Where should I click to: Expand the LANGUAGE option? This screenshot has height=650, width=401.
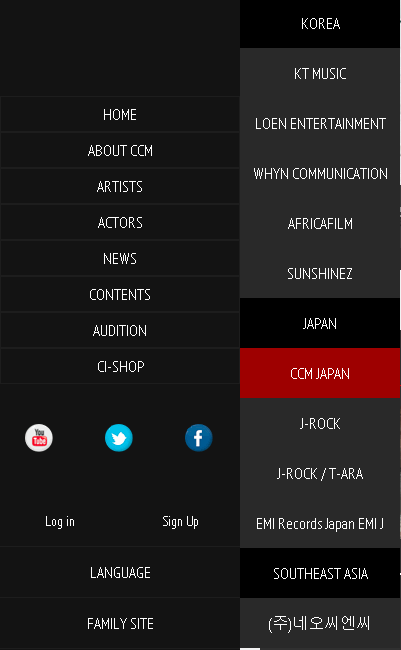[120, 572]
